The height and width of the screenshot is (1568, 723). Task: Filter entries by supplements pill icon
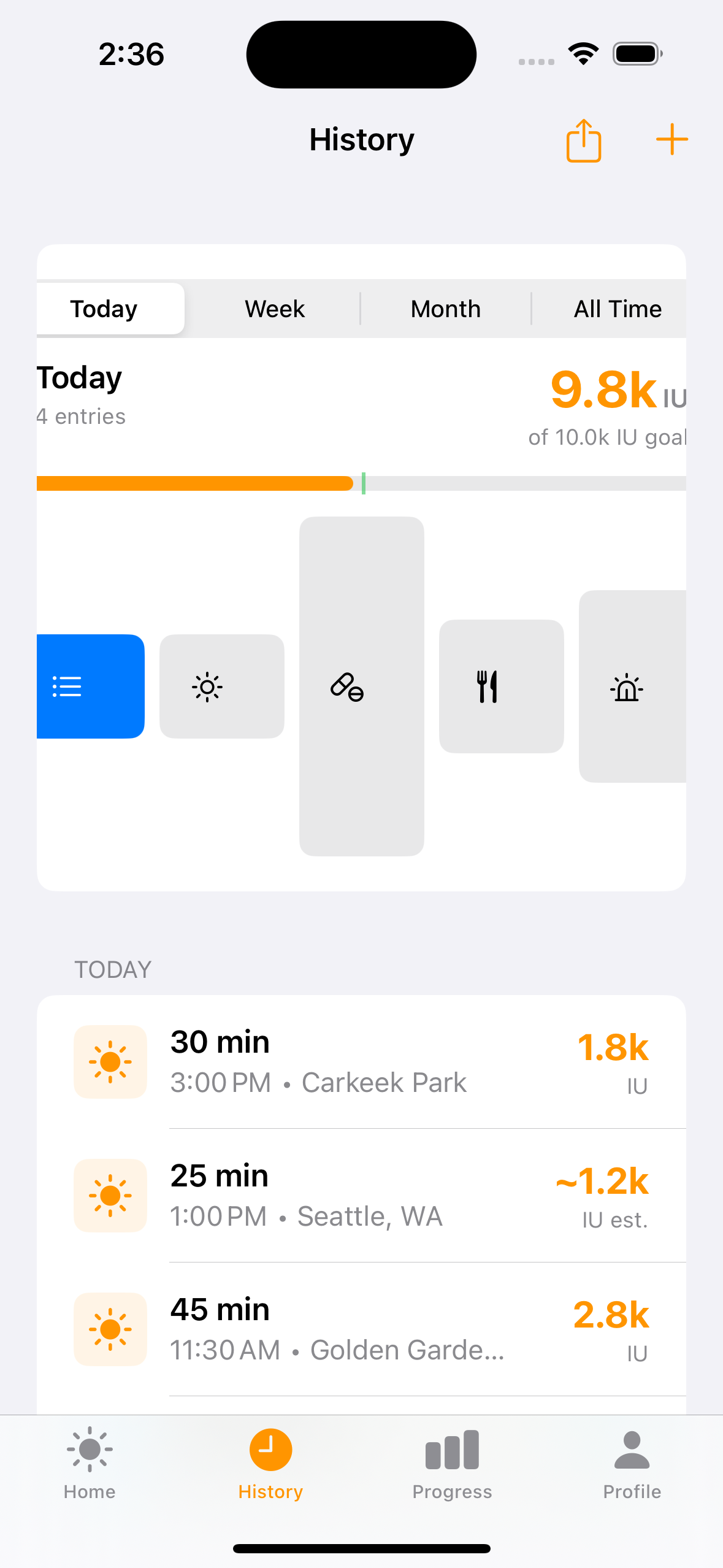361,686
